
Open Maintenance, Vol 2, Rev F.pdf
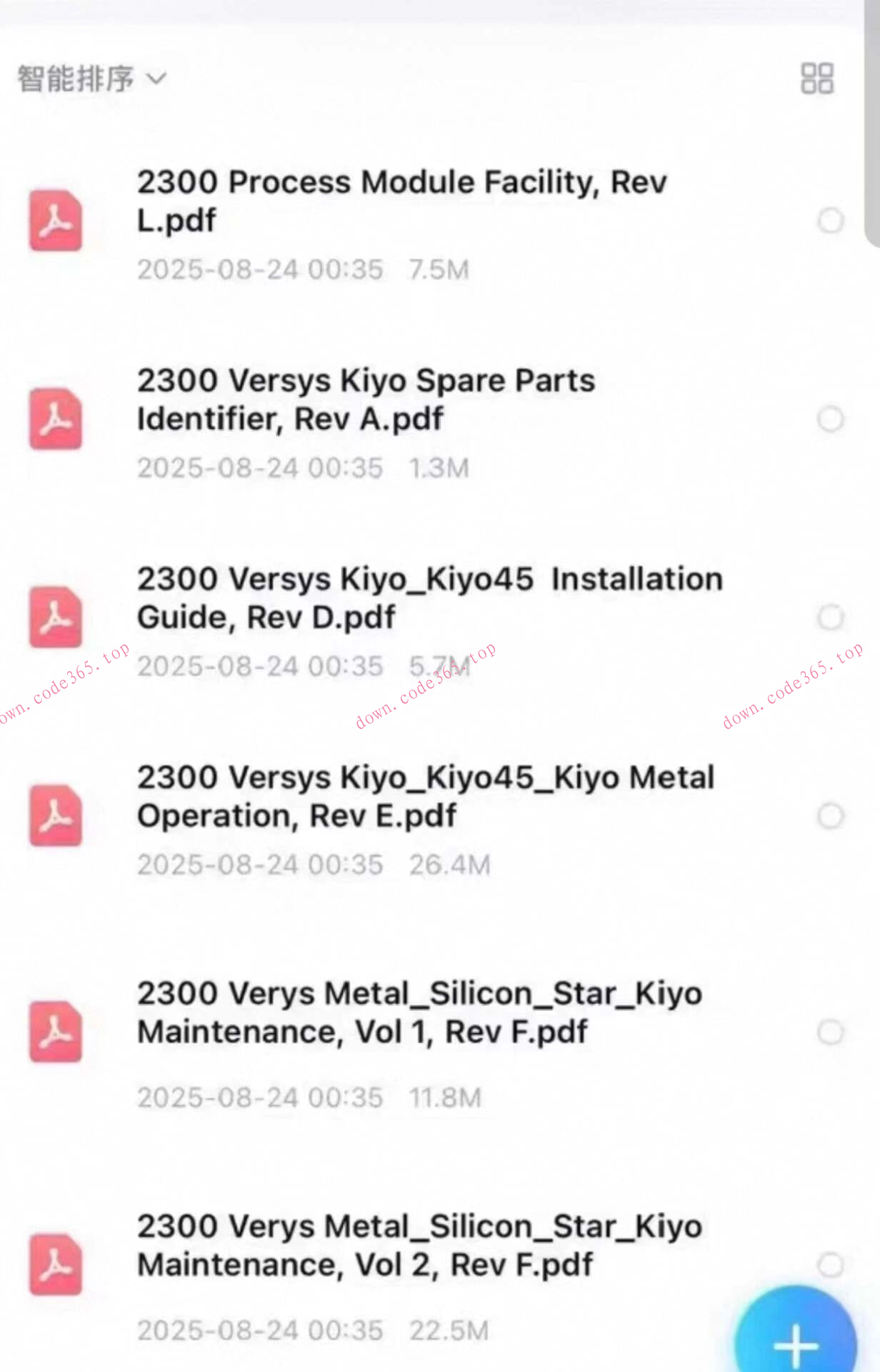(419, 1246)
